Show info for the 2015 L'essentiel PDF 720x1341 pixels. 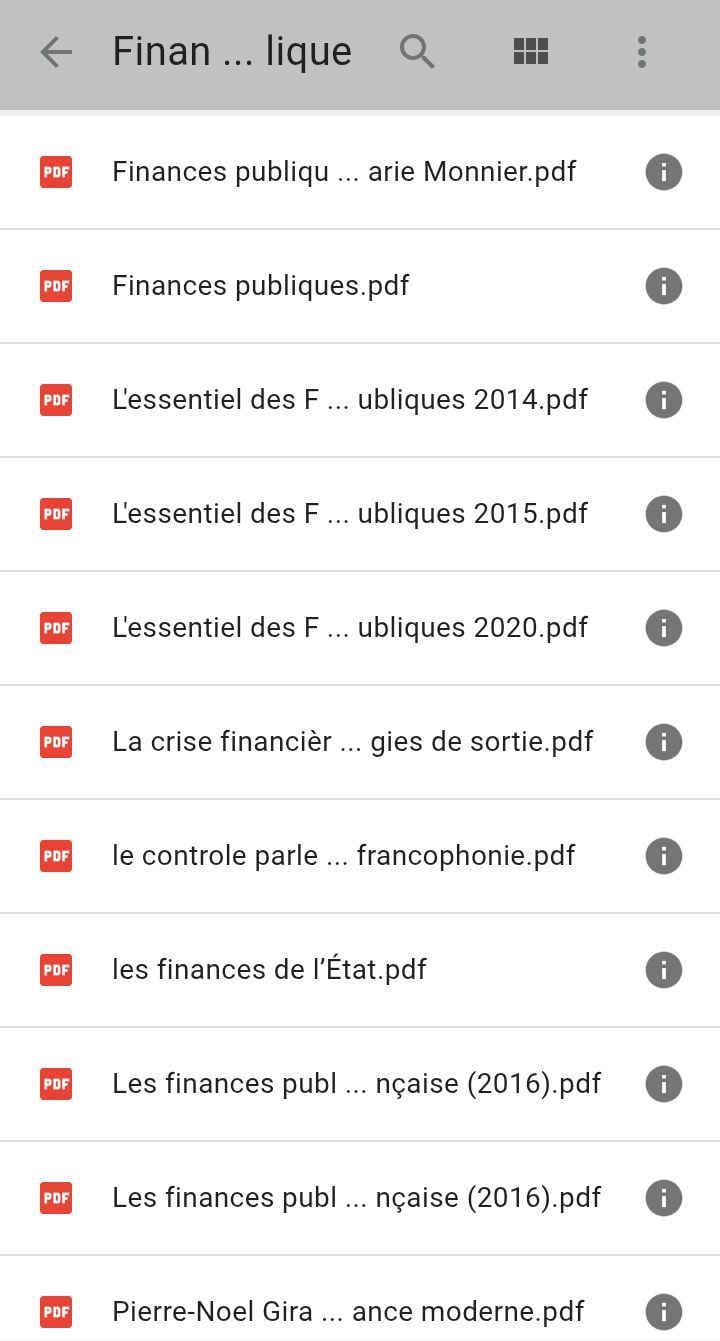click(663, 514)
